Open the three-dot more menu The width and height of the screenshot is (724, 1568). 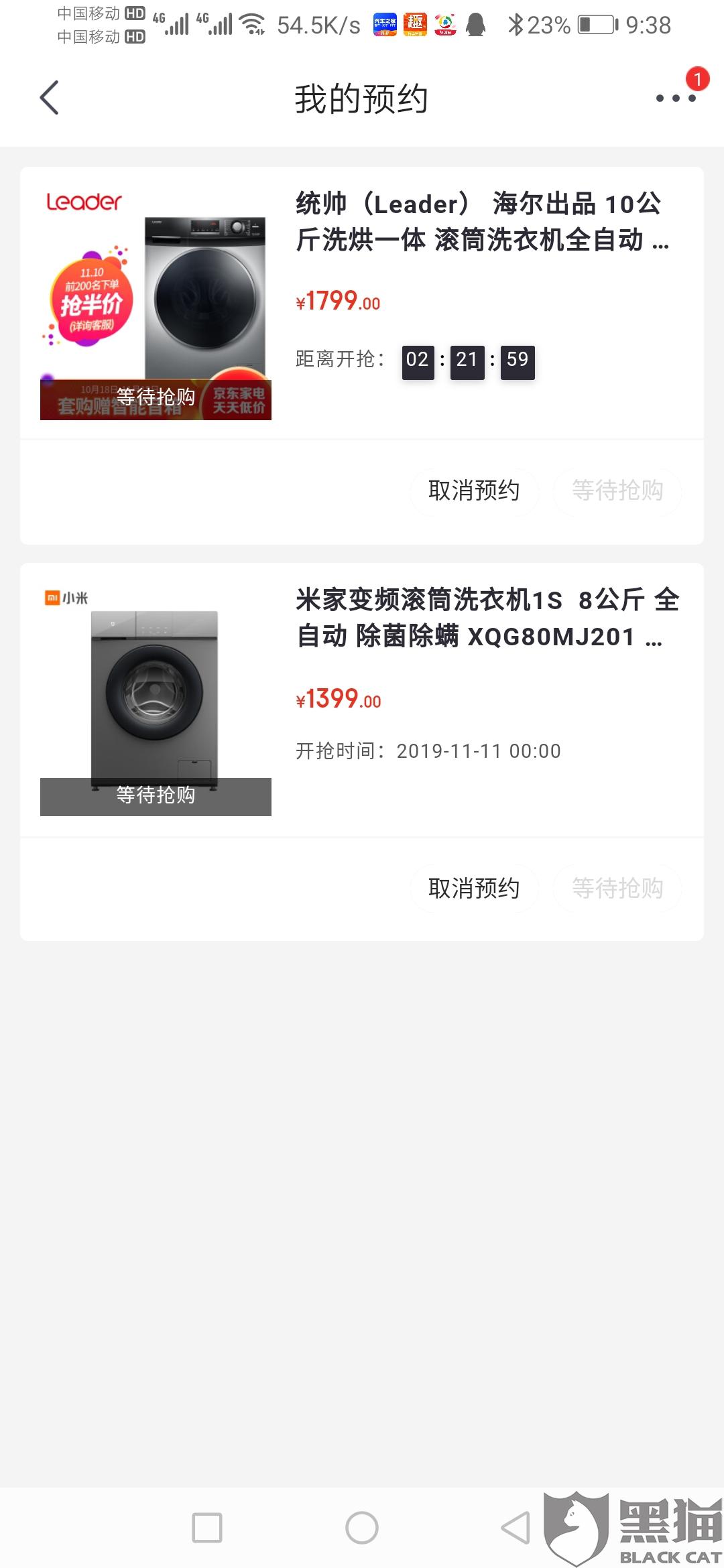tap(676, 98)
